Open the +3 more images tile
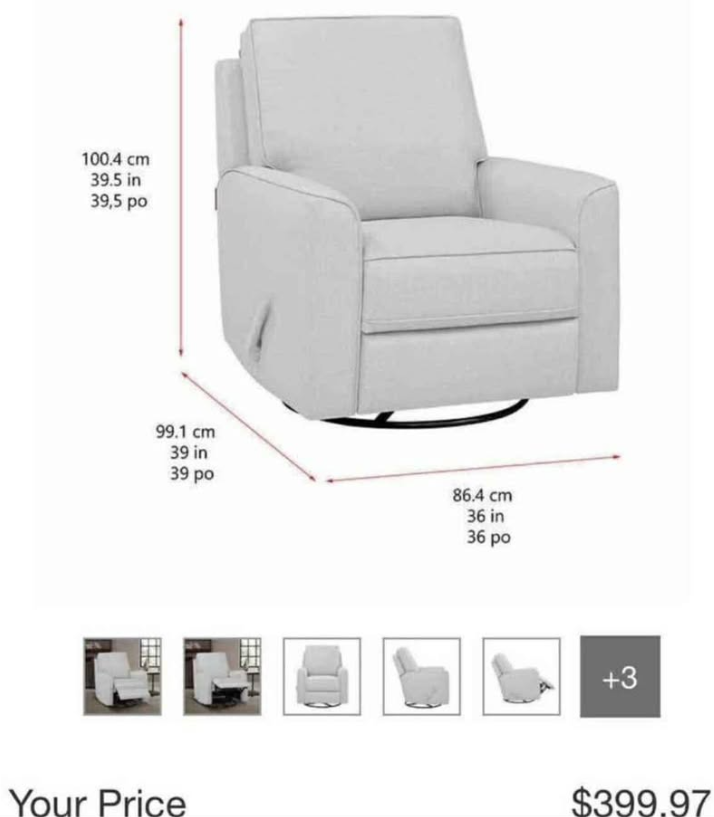This screenshot has height=817, width=714. [620, 676]
